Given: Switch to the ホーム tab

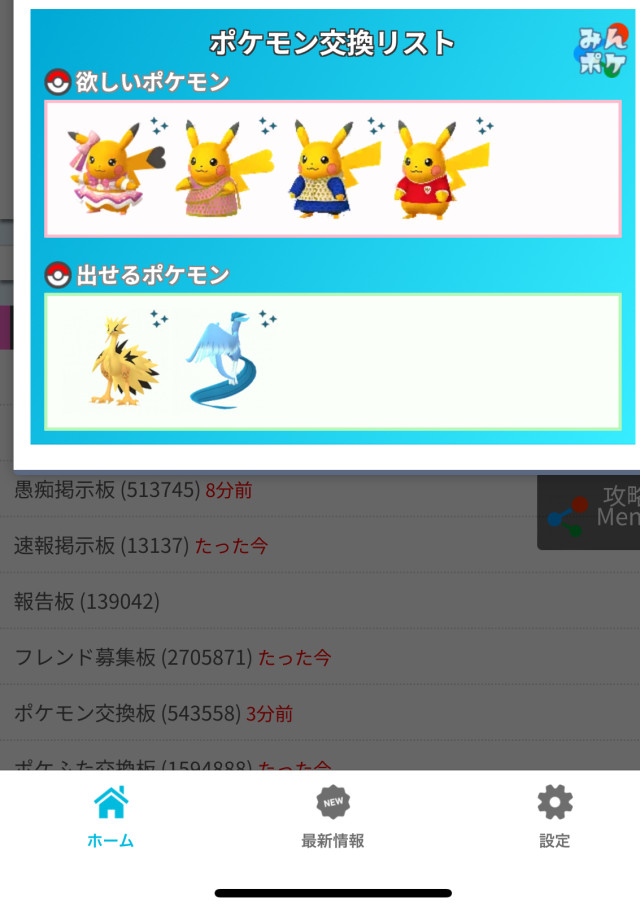Looking at the screenshot, I should click(110, 816).
